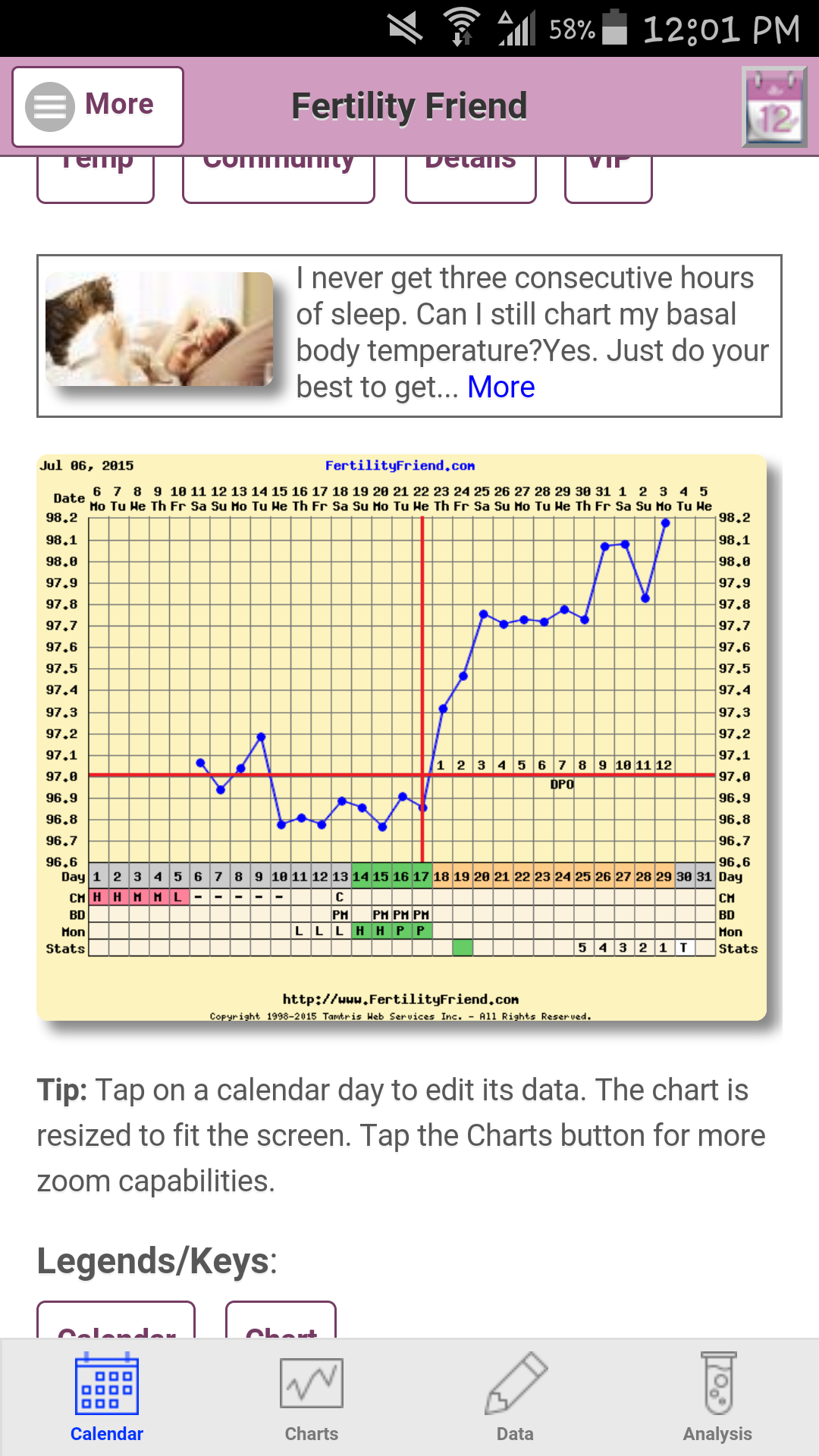Open the Temp button
This screenshot has height=1456, width=819.
(96, 180)
